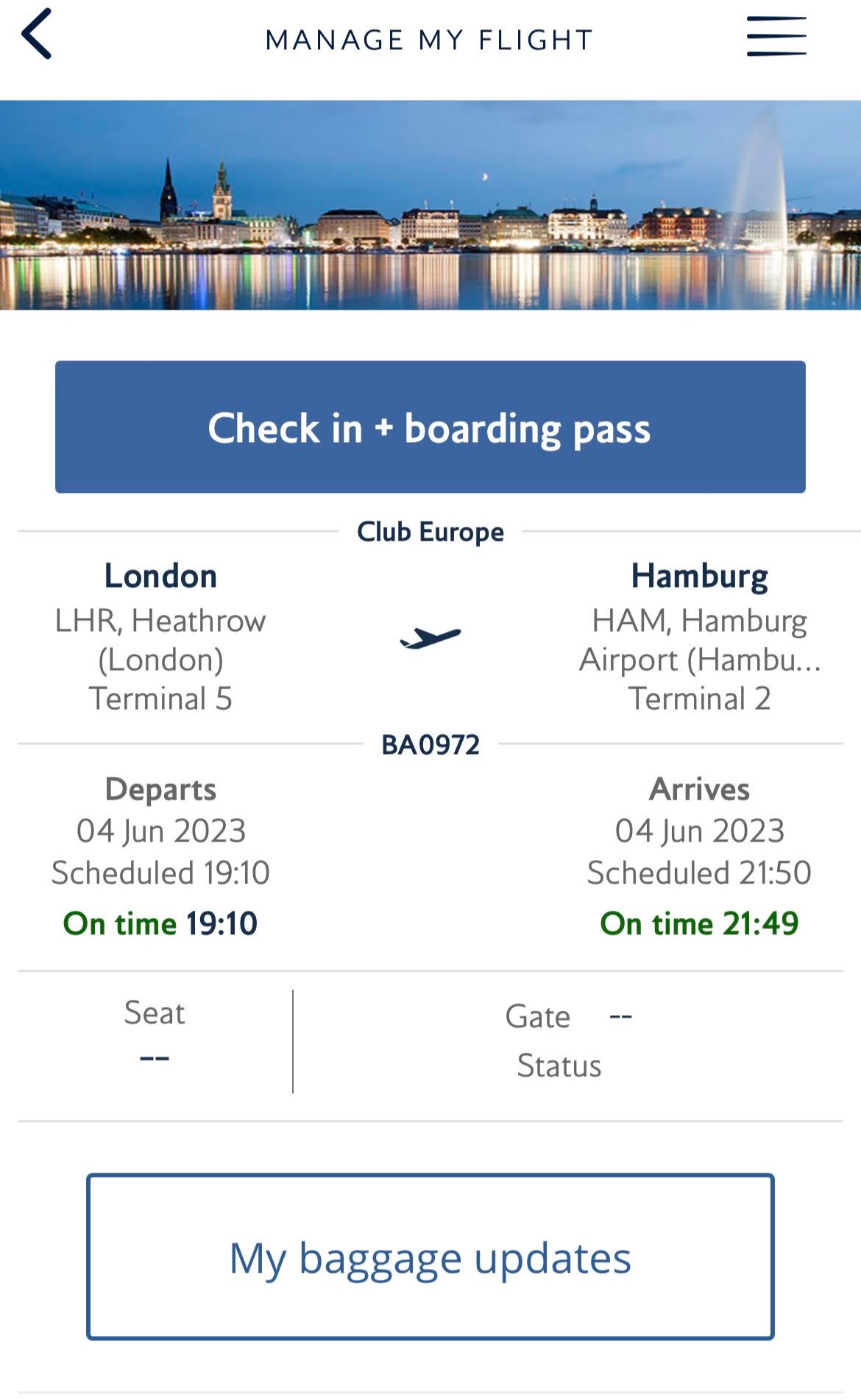Expand the truncated Hamburg Airport name
Image resolution: width=861 pixels, height=1400 pixels.
point(699,660)
